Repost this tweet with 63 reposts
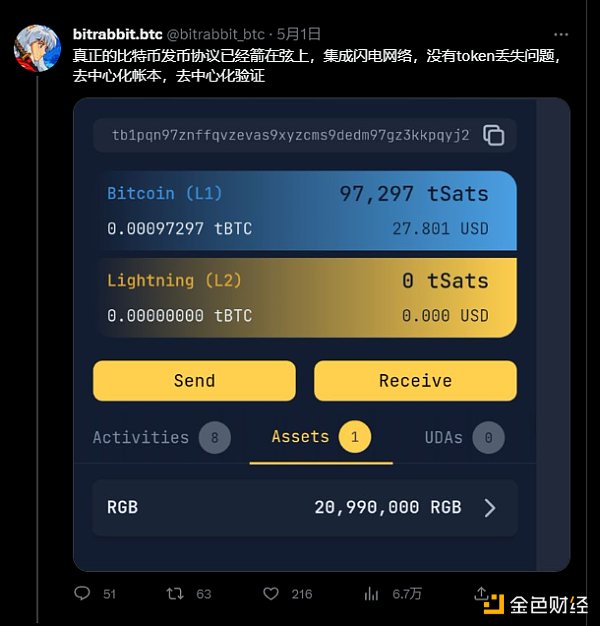The width and height of the screenshot is (600, 626). [176, 593]
